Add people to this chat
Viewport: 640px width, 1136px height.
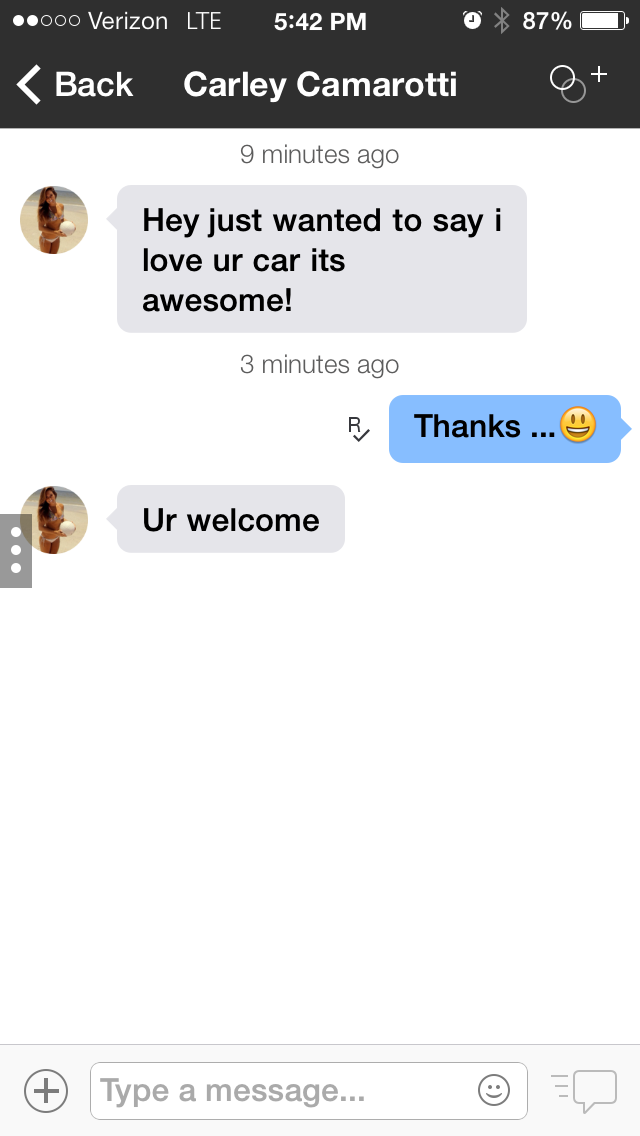pyautogui.click(x=578, y=82)
